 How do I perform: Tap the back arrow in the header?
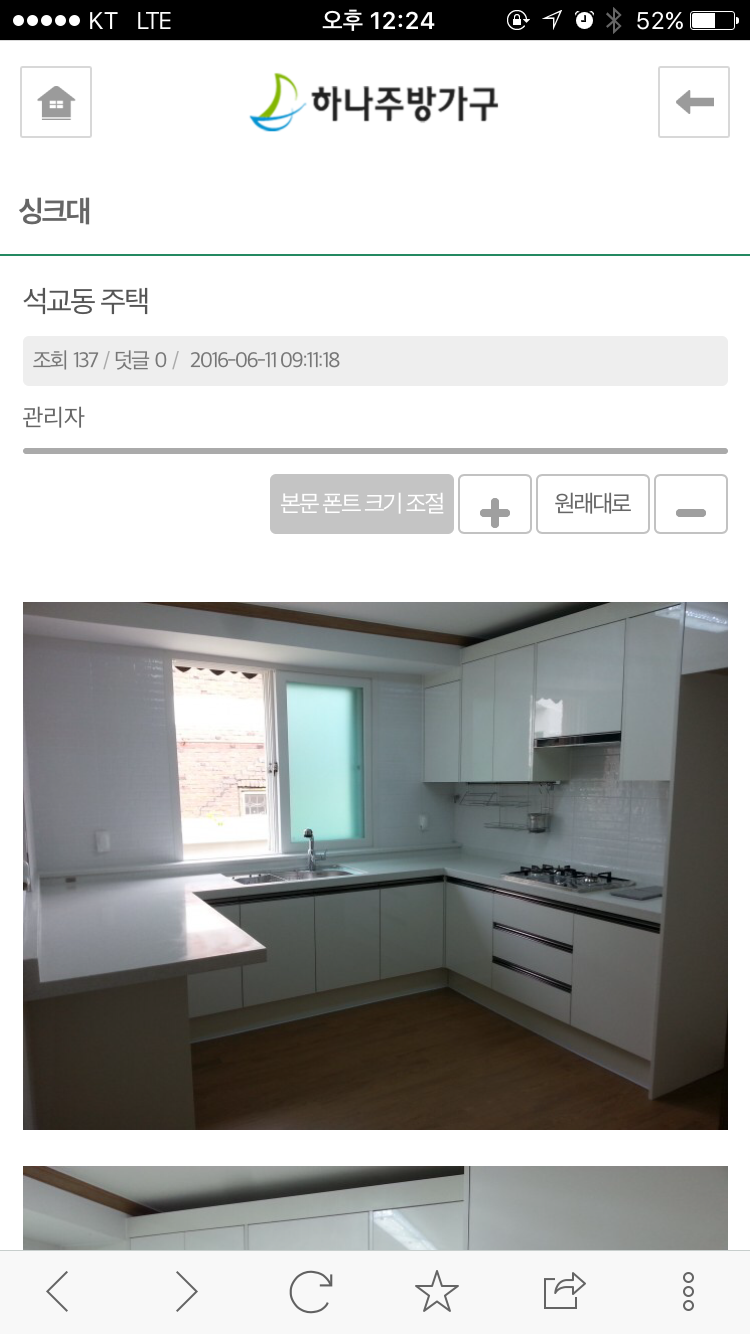(694, 102)
